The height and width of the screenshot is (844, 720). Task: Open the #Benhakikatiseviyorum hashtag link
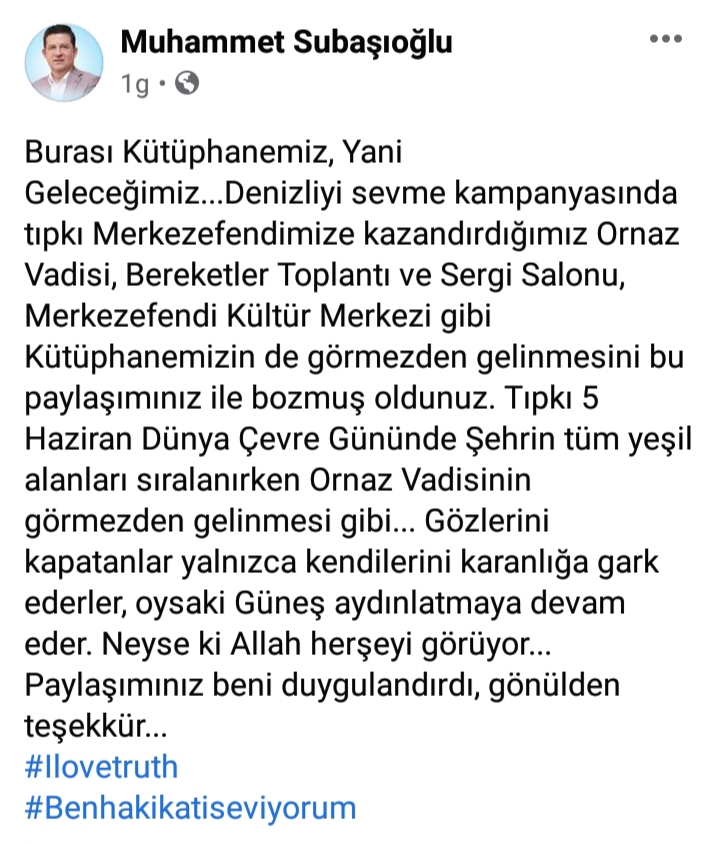(189, 807)
